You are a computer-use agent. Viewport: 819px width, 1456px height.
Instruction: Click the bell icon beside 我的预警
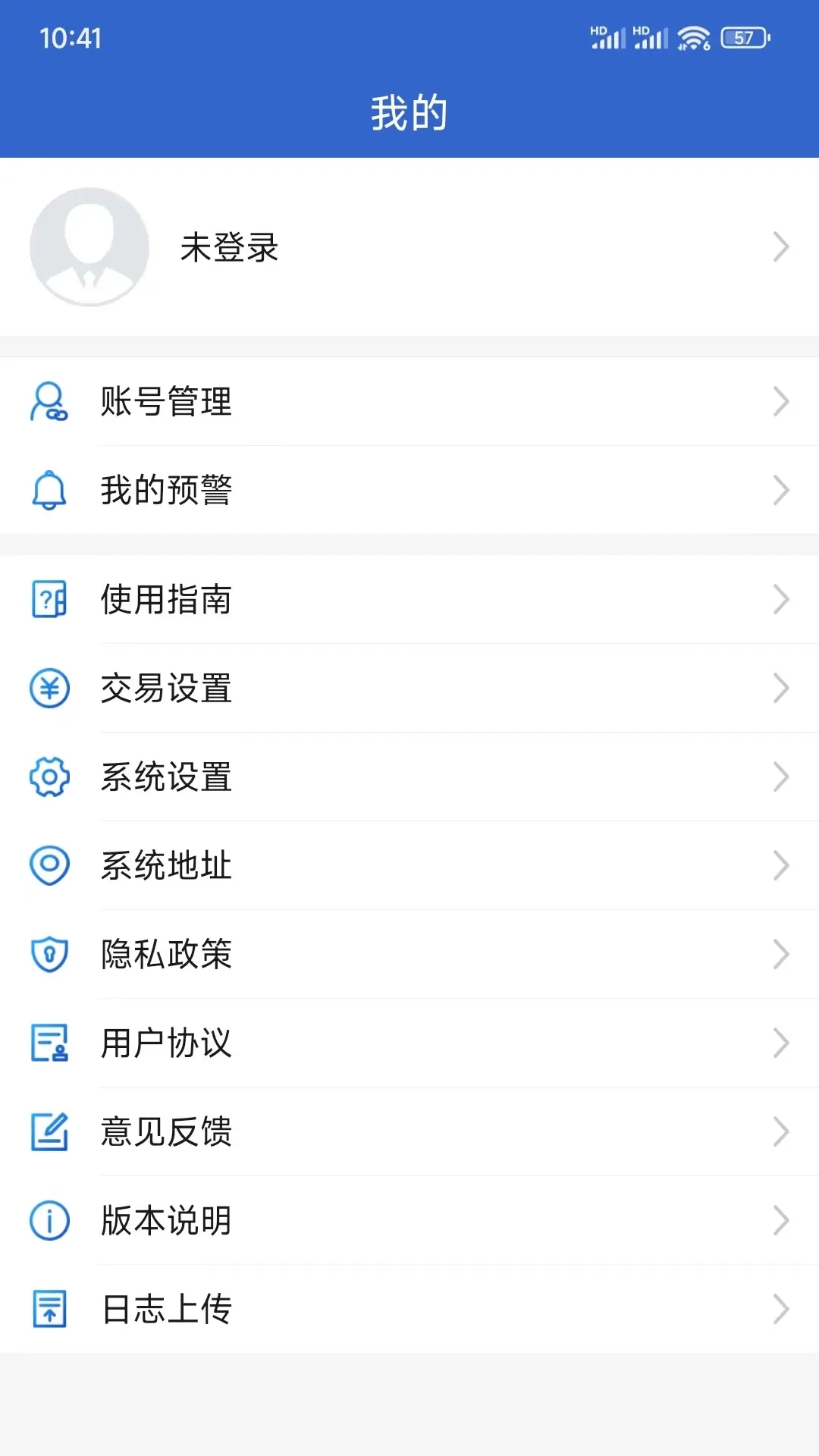pos(49,491)
